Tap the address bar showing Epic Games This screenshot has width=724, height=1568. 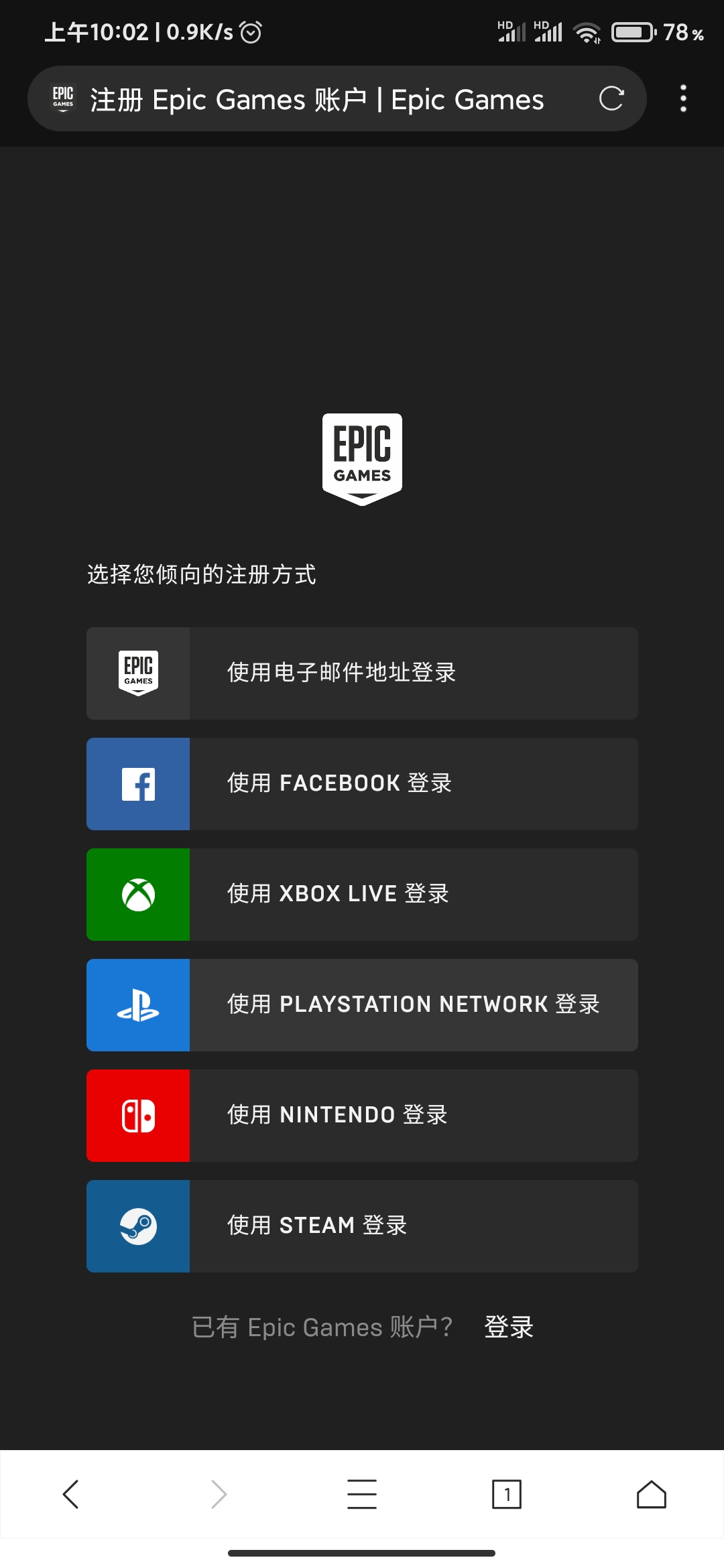pos(315,99)
